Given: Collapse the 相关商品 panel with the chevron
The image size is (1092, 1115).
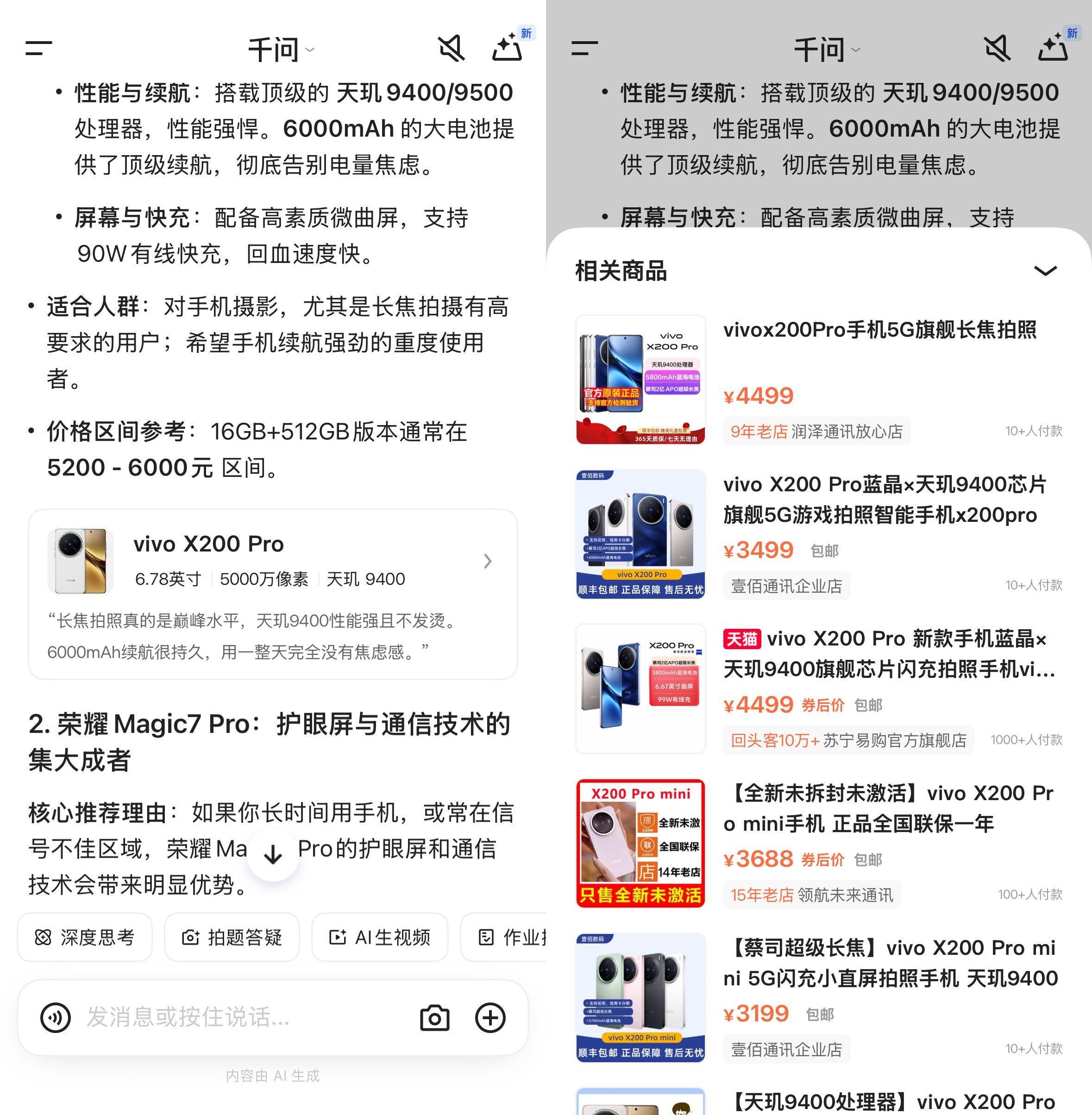Looking at the screenshot, I should 1045,271.
